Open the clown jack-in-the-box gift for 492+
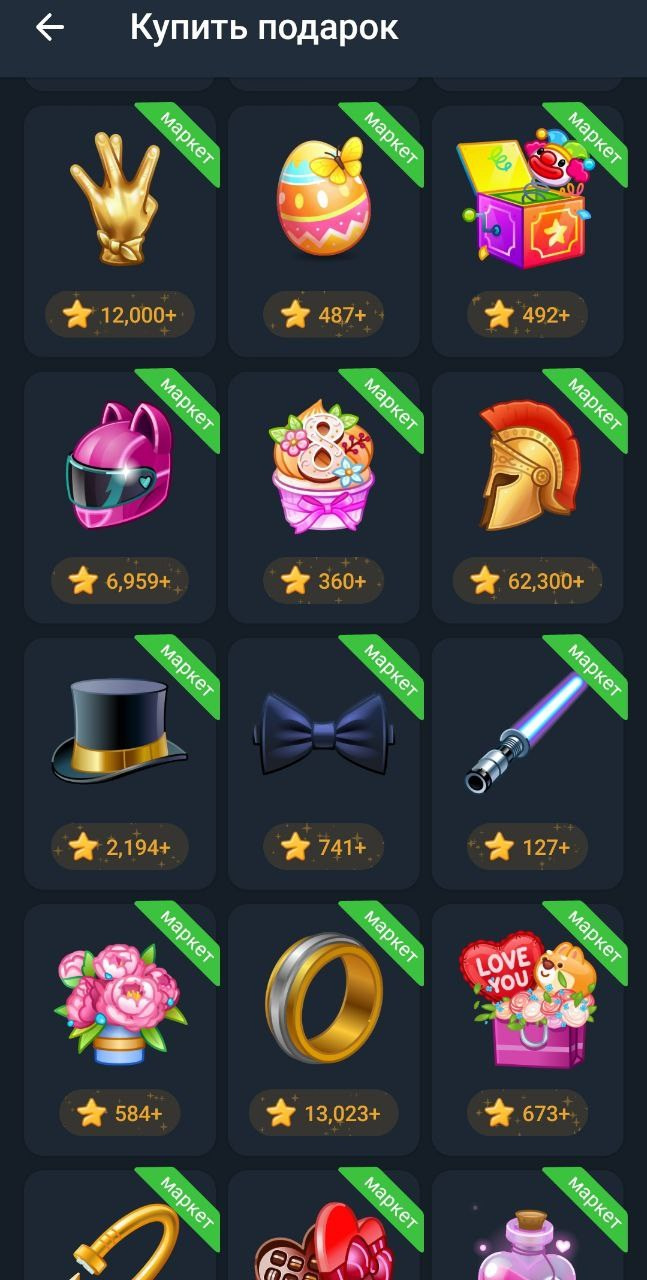The height and width of the screenshot is (1280, 647). 528,230
